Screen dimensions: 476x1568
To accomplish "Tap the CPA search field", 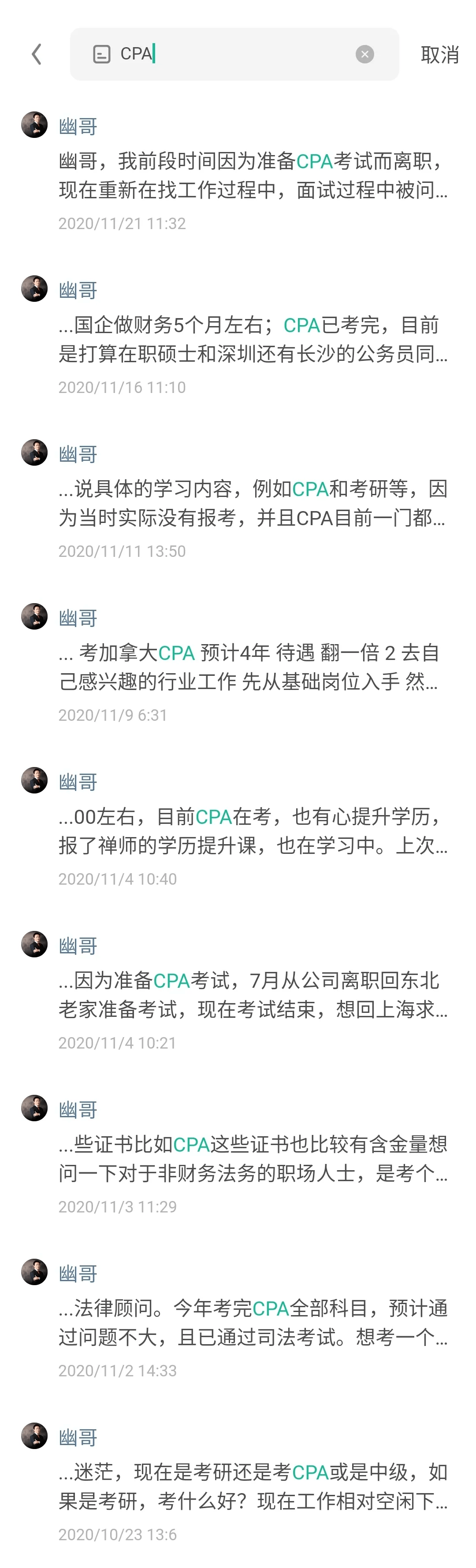I will click(x=238, y=54).
